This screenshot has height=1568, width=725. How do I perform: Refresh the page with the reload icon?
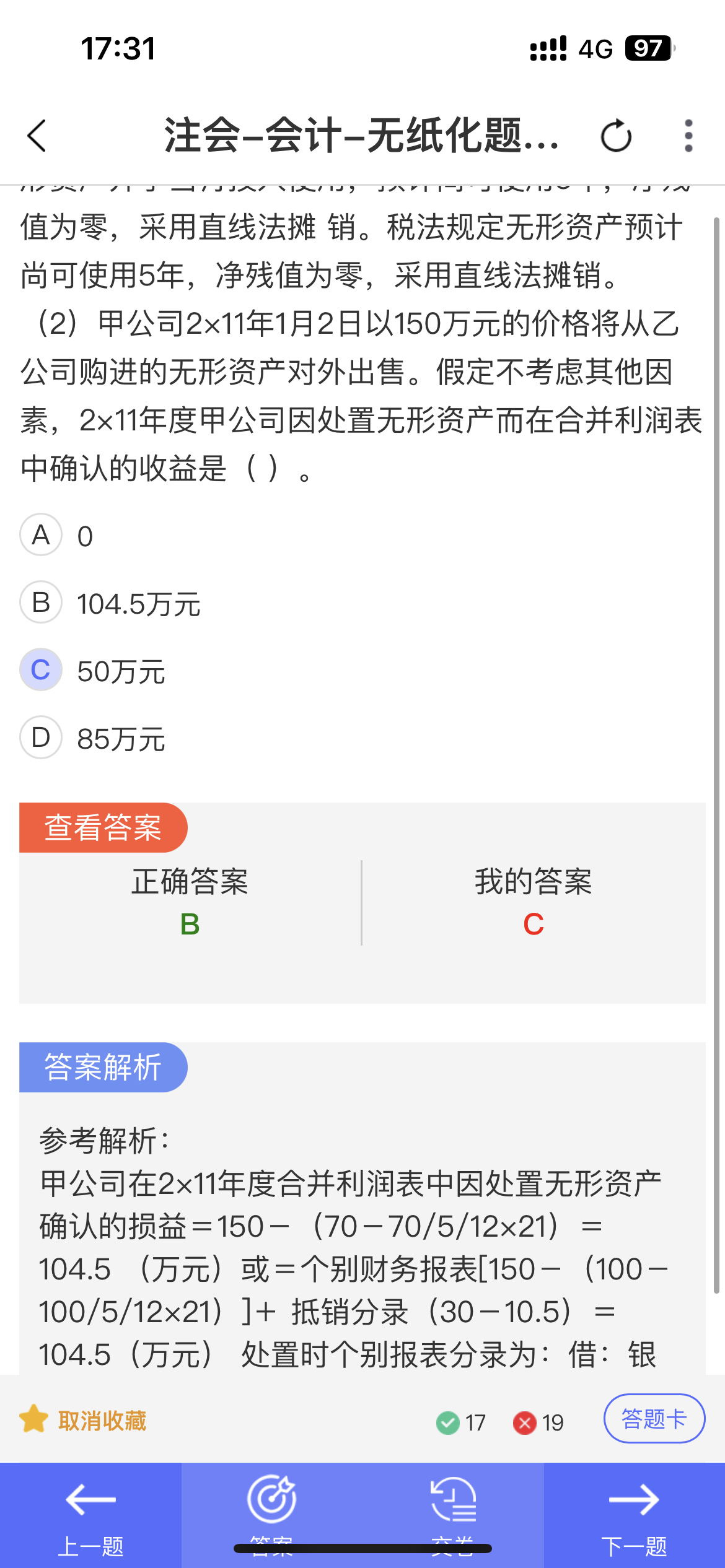[616, 136]
